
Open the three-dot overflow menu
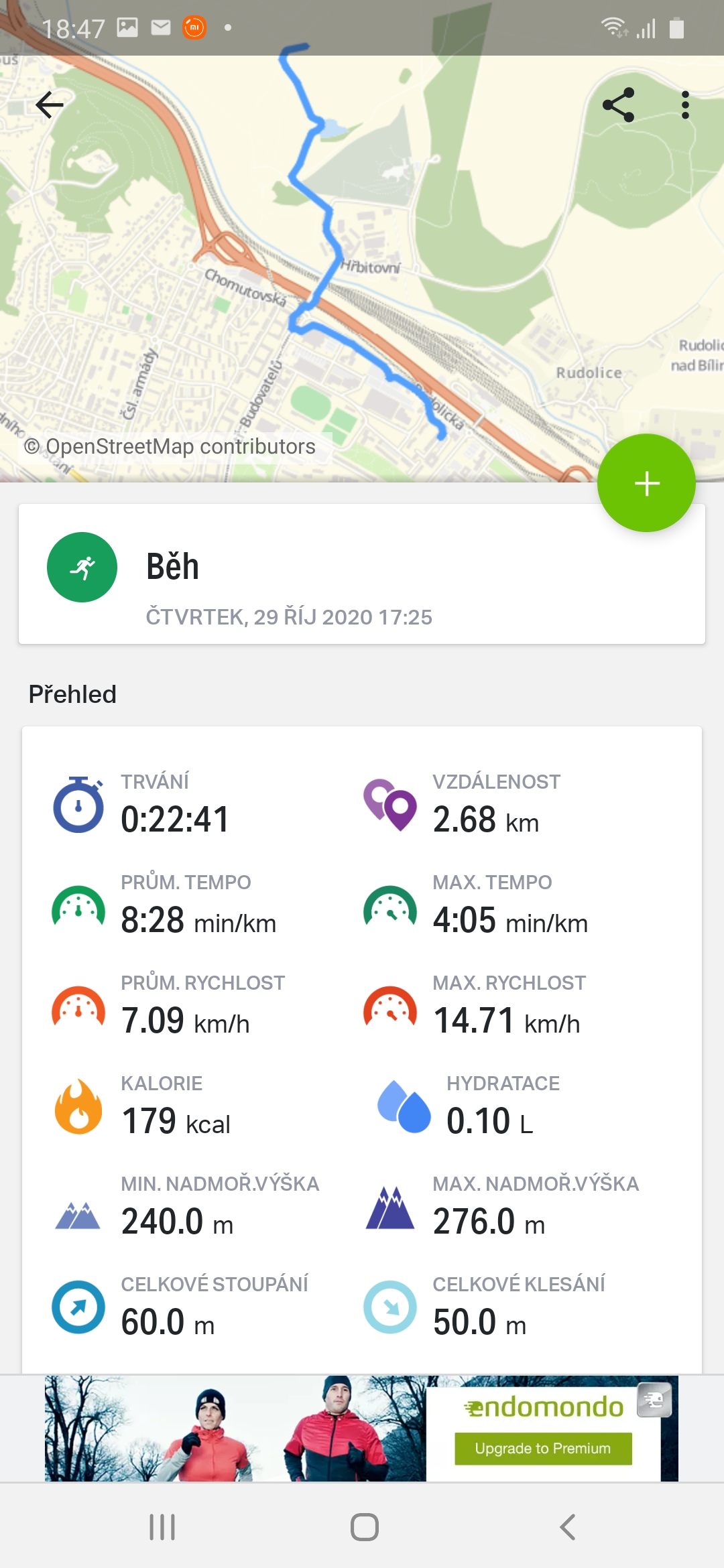pos(685,105)
